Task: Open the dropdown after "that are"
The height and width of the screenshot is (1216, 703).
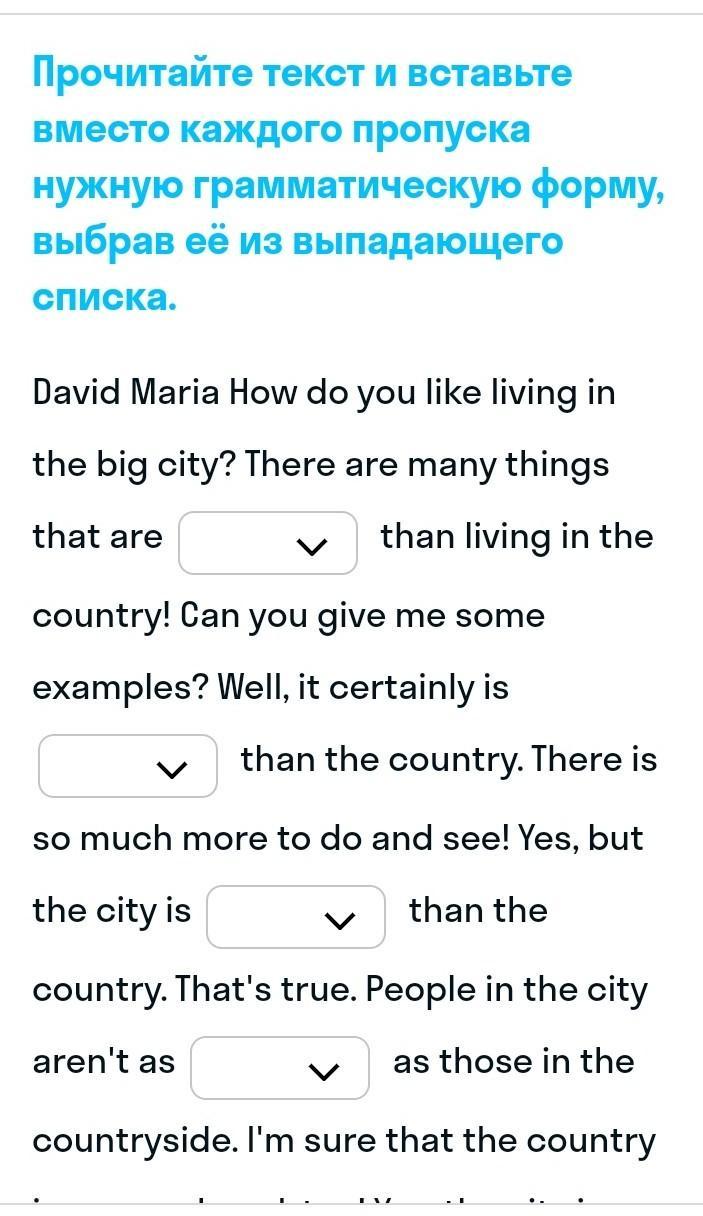Action: (268, 543)
